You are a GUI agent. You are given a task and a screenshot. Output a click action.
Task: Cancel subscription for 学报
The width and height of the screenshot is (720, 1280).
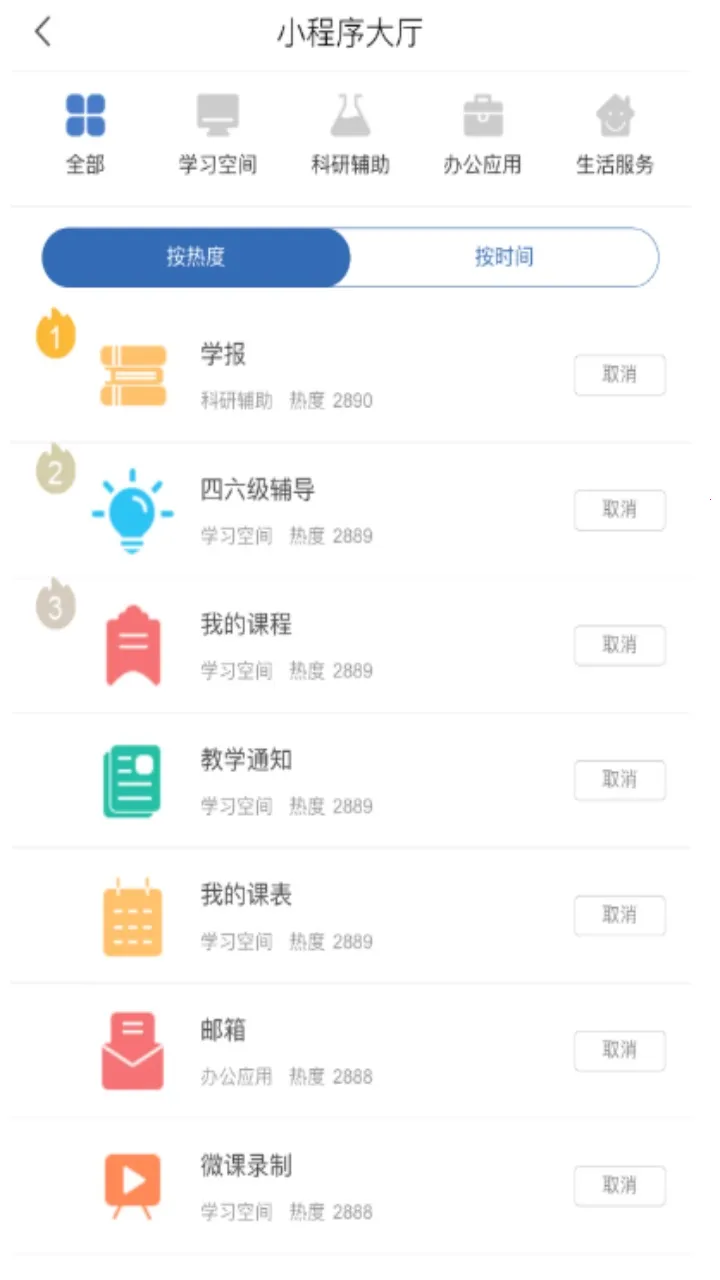[x=619, y=375]
